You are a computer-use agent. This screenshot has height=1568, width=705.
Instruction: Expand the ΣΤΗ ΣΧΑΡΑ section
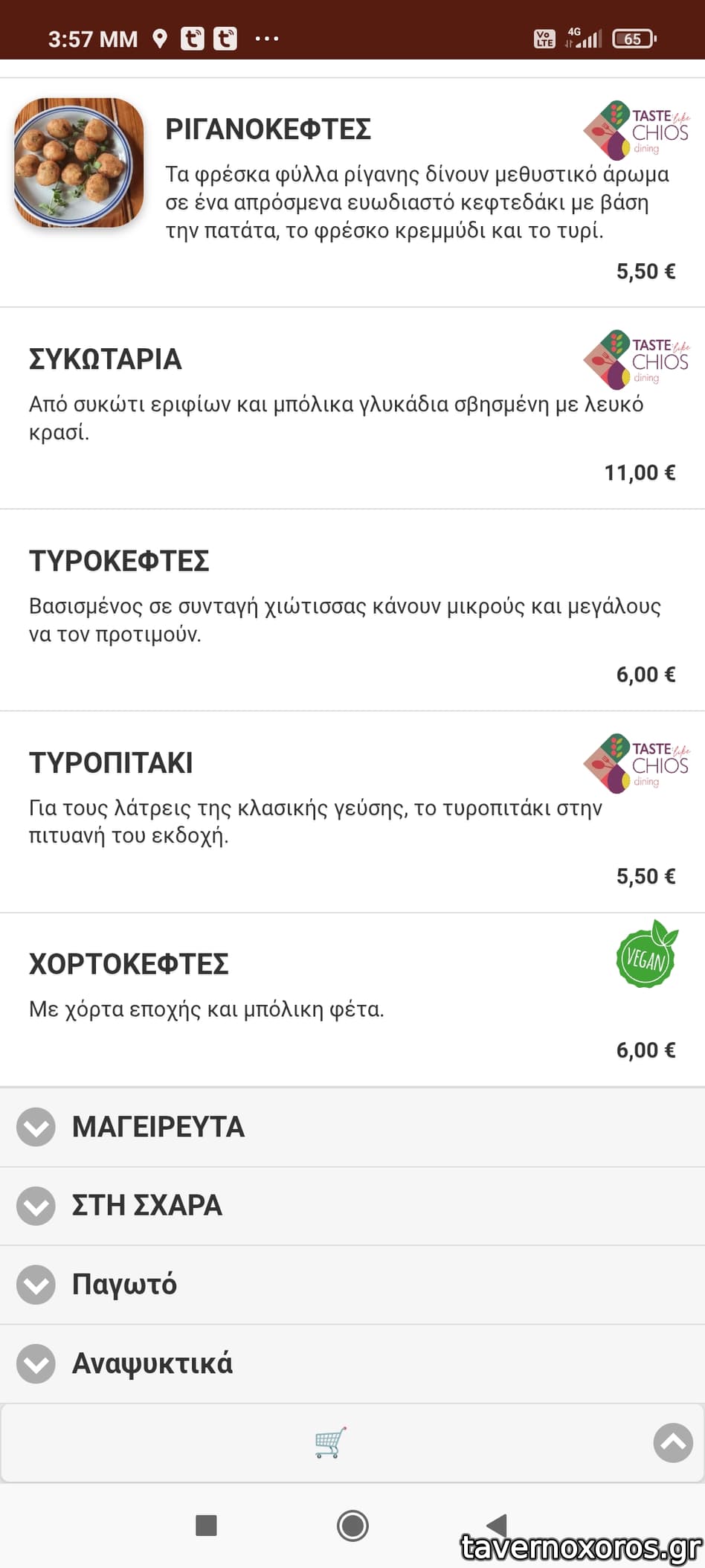147,1206
